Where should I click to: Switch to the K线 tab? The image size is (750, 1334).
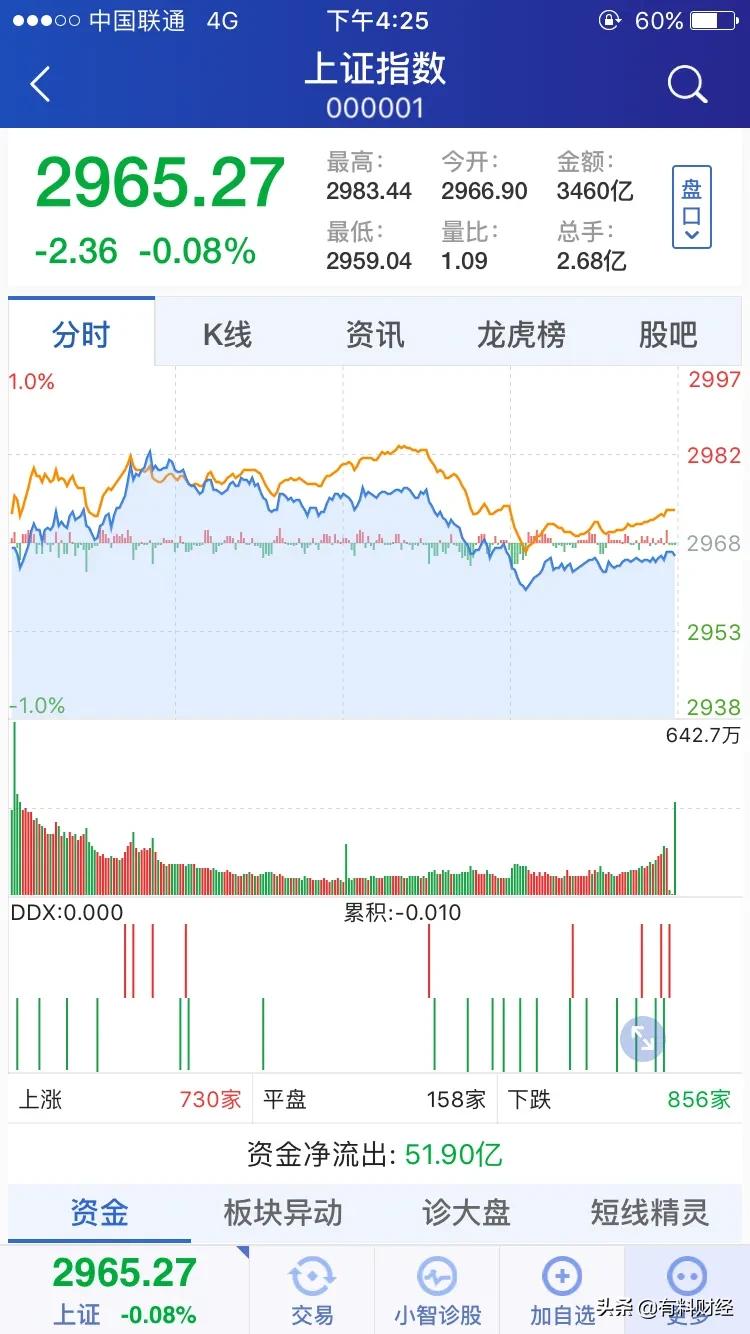point(227,334)
